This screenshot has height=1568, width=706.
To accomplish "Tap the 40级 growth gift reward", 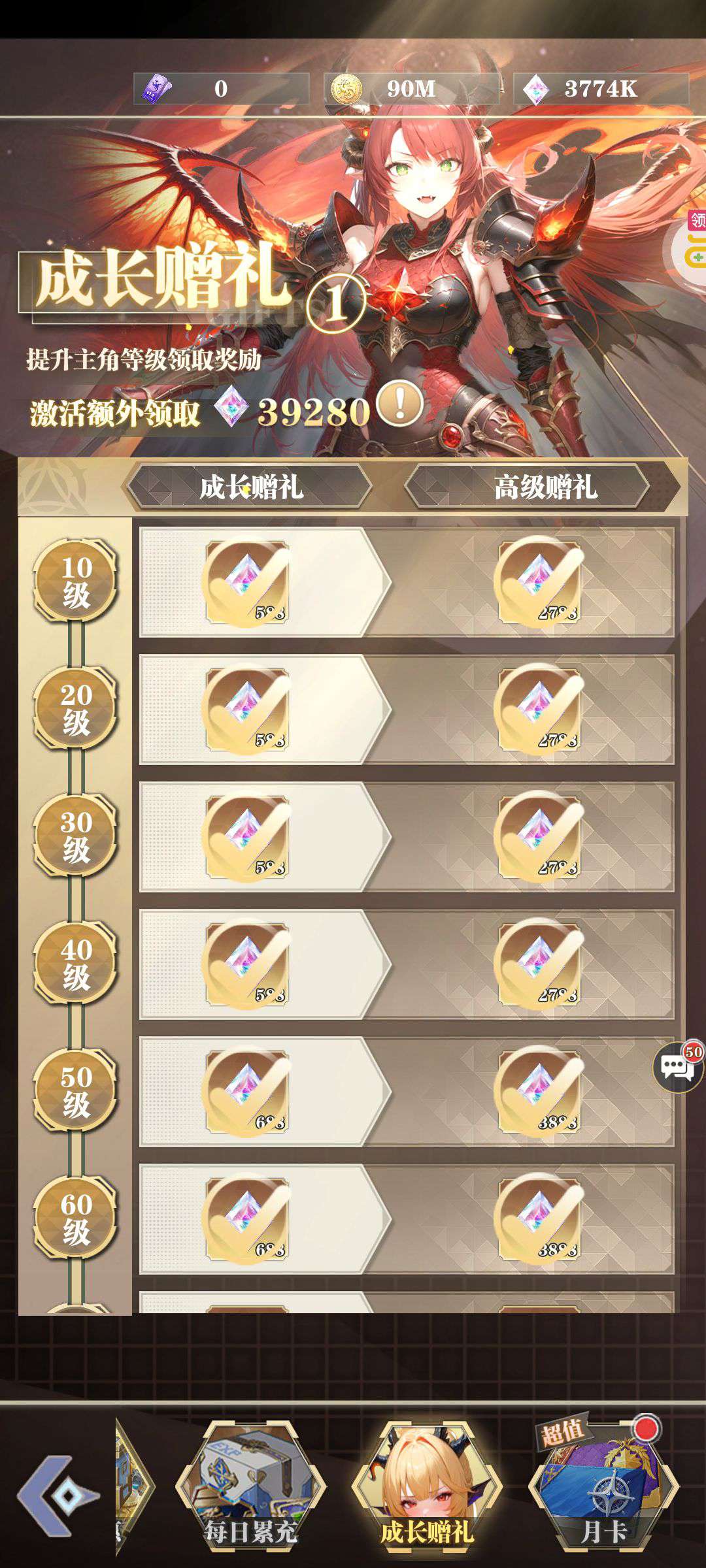I will pyautogui.click(x=247, y=964).
